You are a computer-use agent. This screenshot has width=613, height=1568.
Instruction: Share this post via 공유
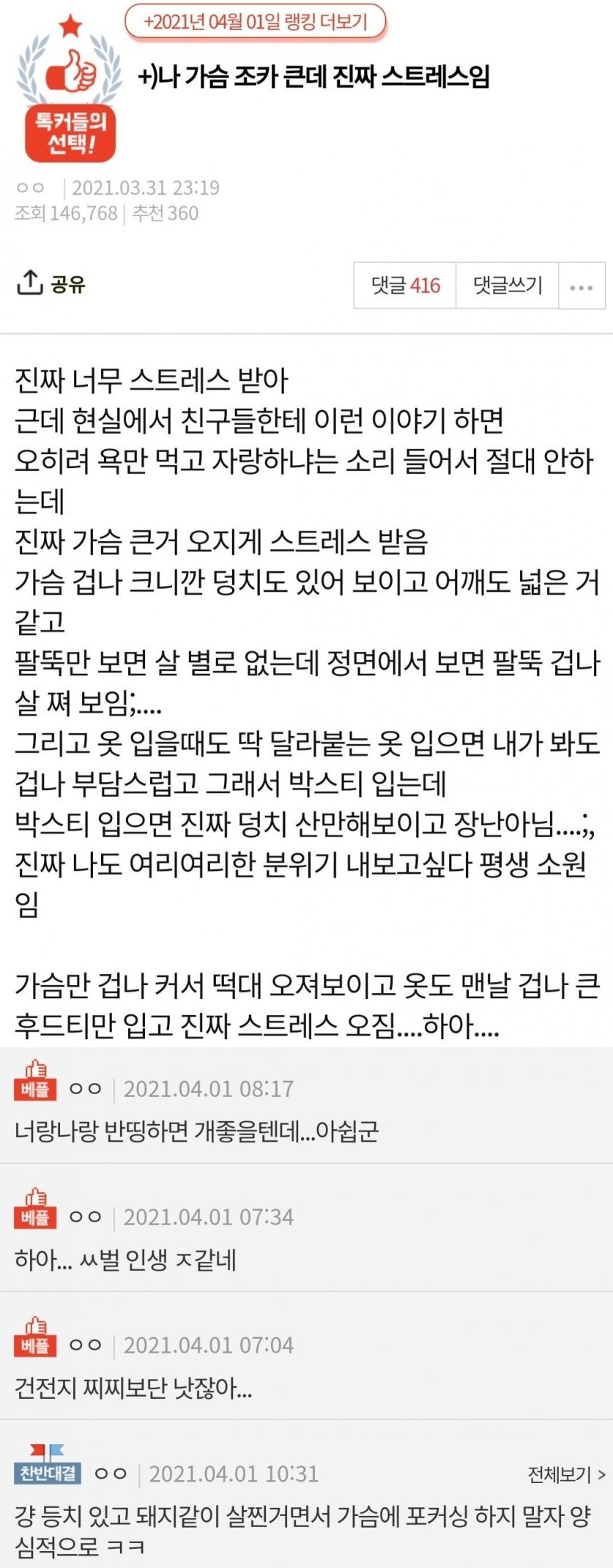click(51, 283)
